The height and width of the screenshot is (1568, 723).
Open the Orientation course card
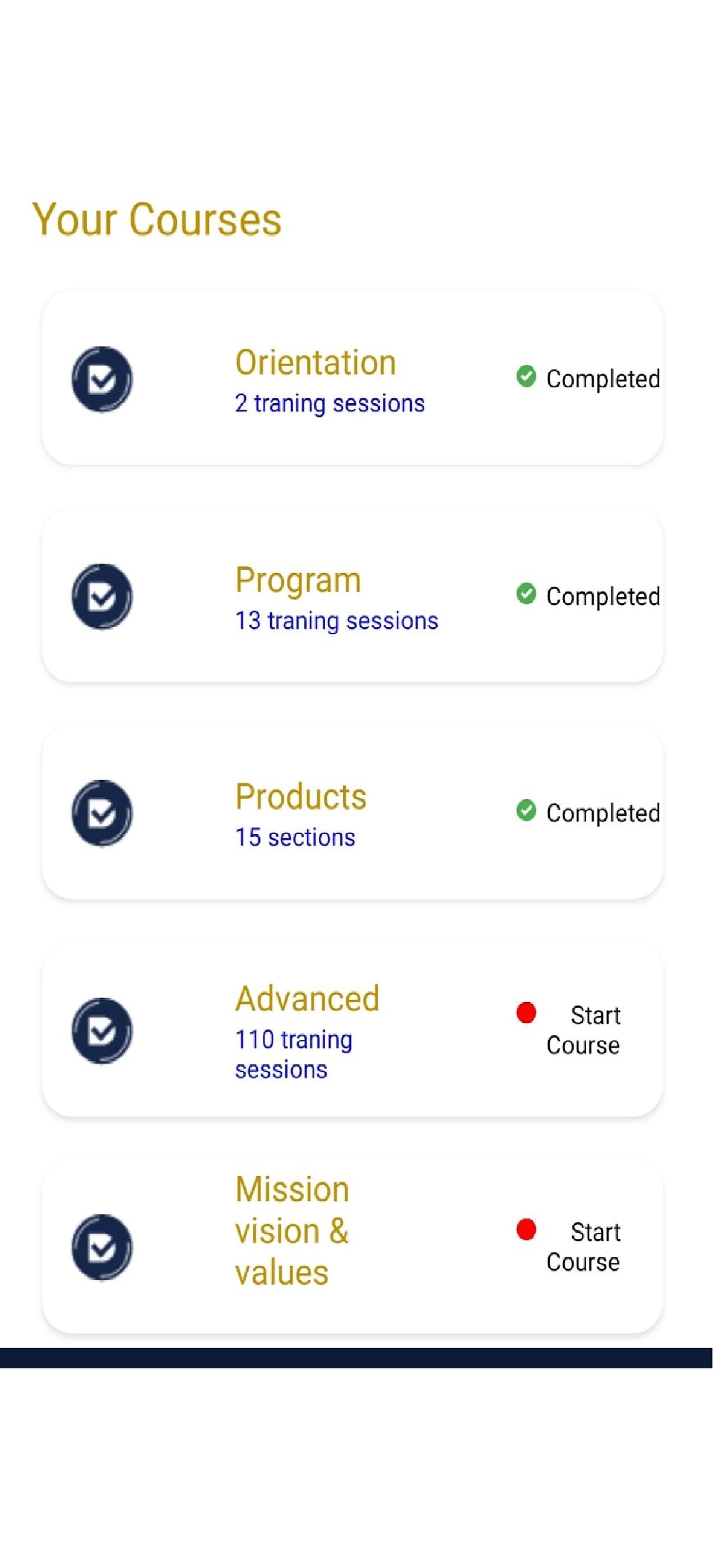(352, 378)
